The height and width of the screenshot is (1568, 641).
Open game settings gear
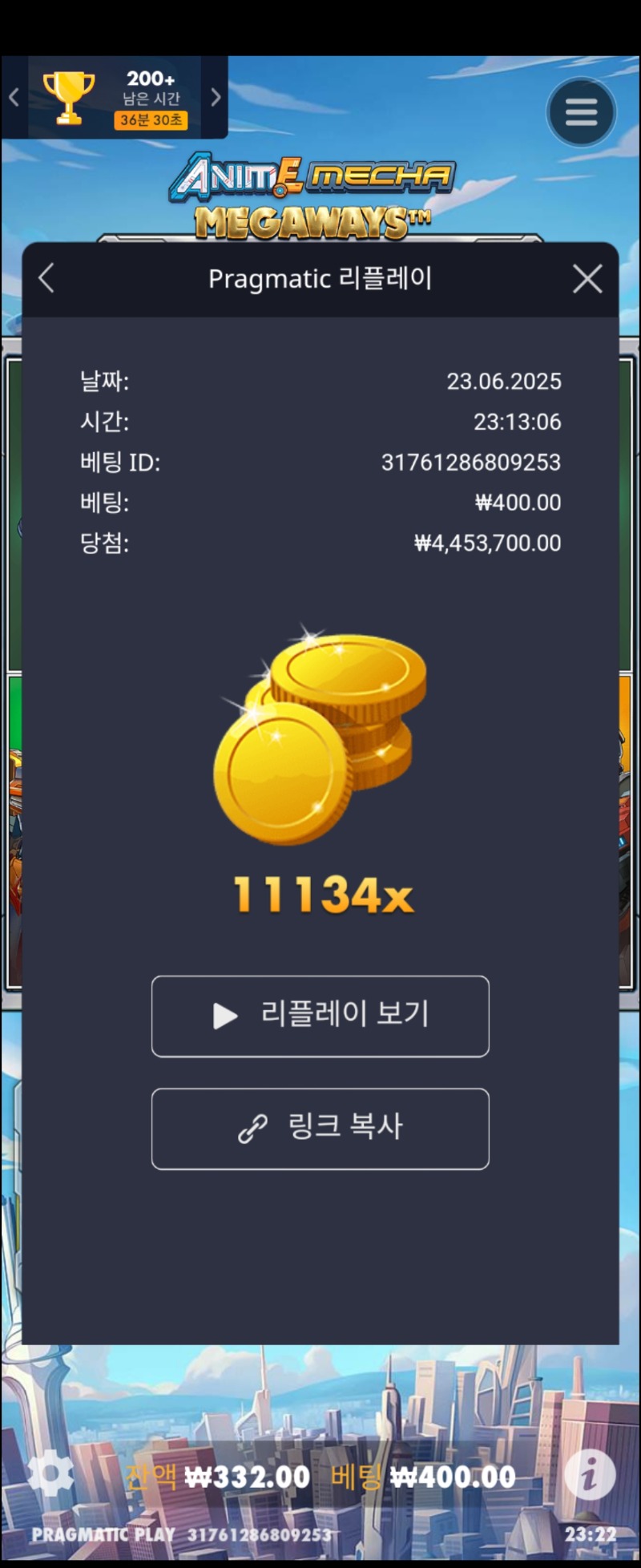tap(50, 1473)
